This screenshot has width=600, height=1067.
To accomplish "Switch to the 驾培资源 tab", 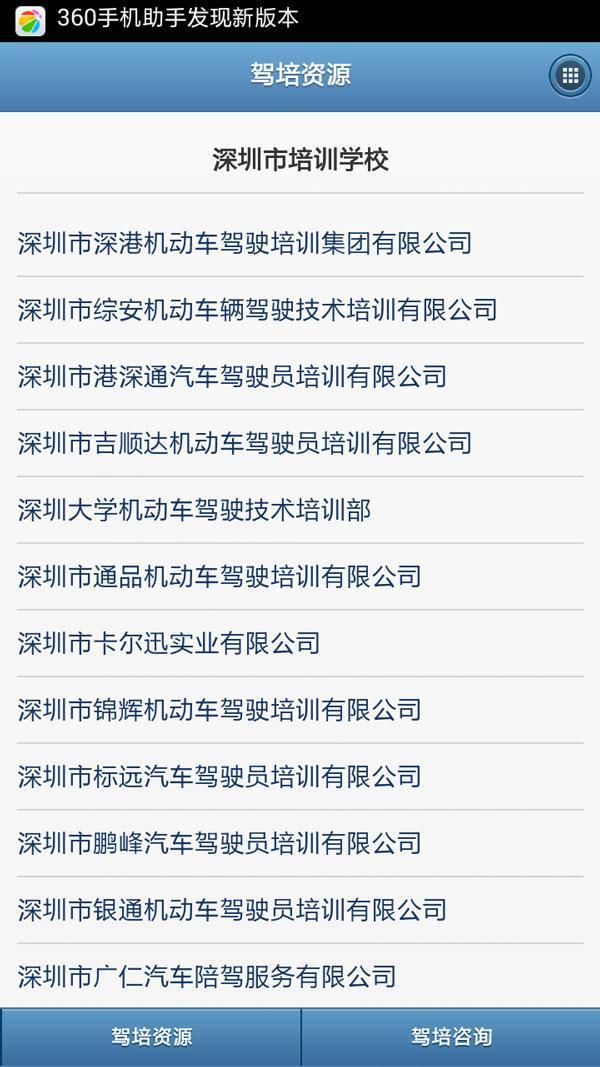I will point(151,1037).
